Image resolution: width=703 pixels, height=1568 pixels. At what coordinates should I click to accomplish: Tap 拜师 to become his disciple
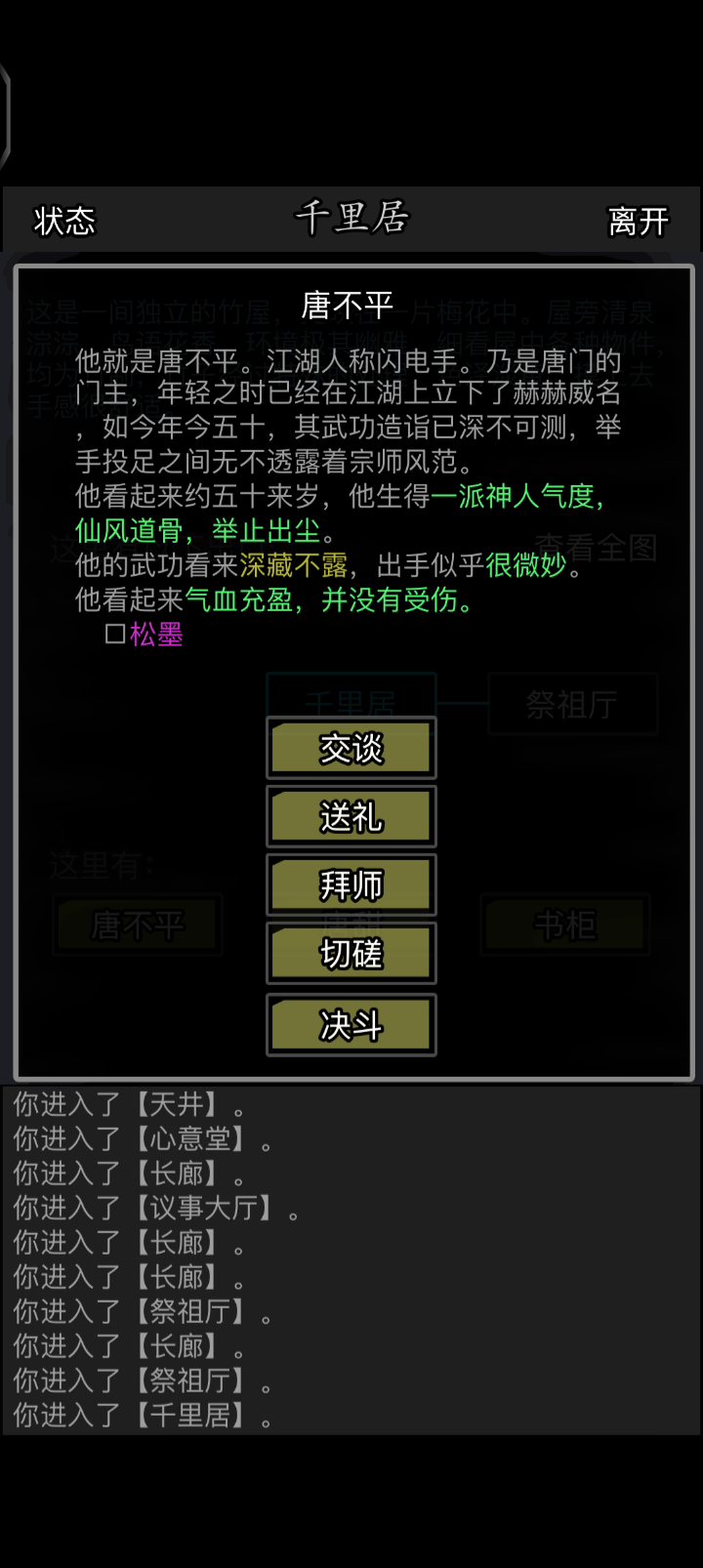click(x=351, y=885)
